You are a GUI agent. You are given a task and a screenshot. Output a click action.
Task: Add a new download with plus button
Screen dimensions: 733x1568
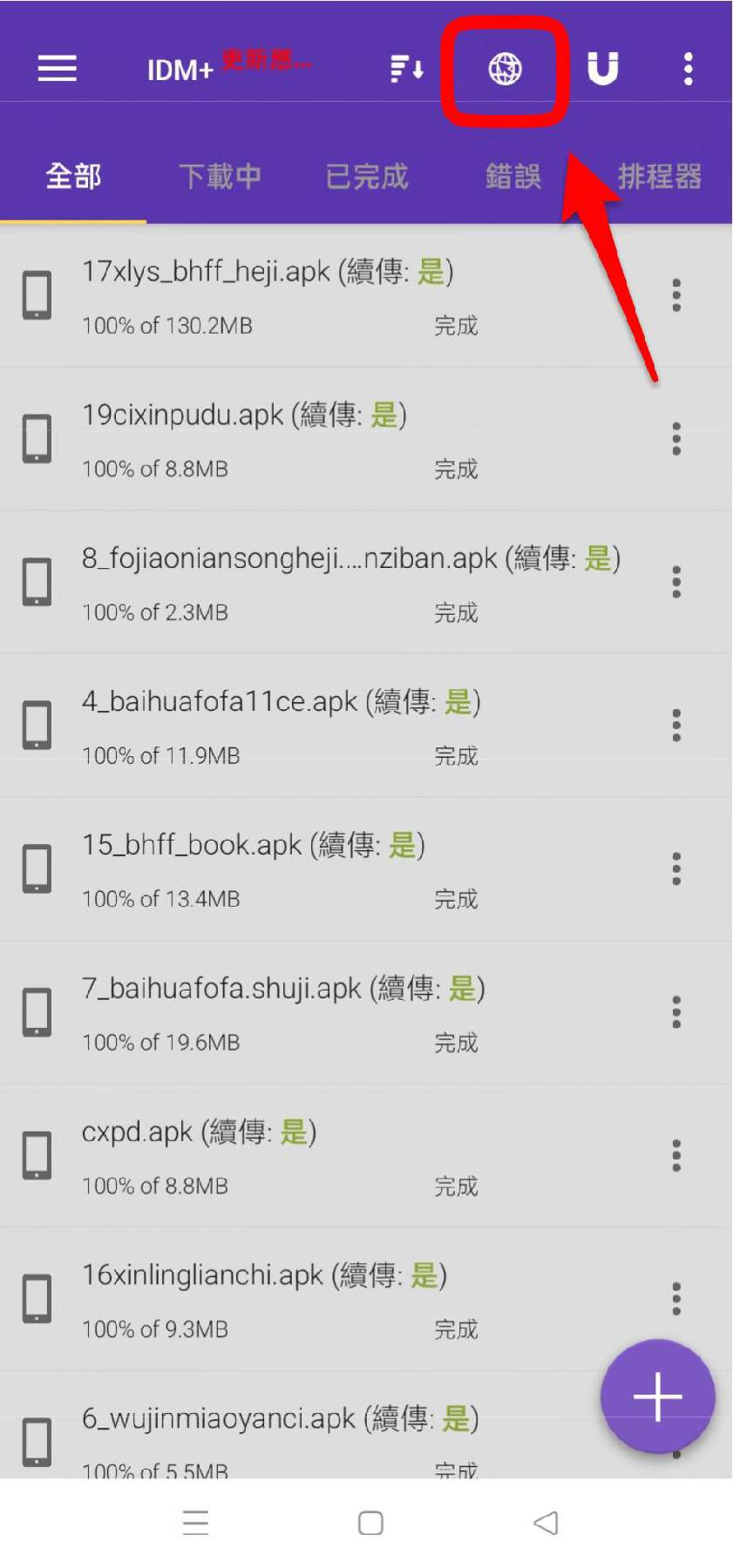pos(658,1396)
